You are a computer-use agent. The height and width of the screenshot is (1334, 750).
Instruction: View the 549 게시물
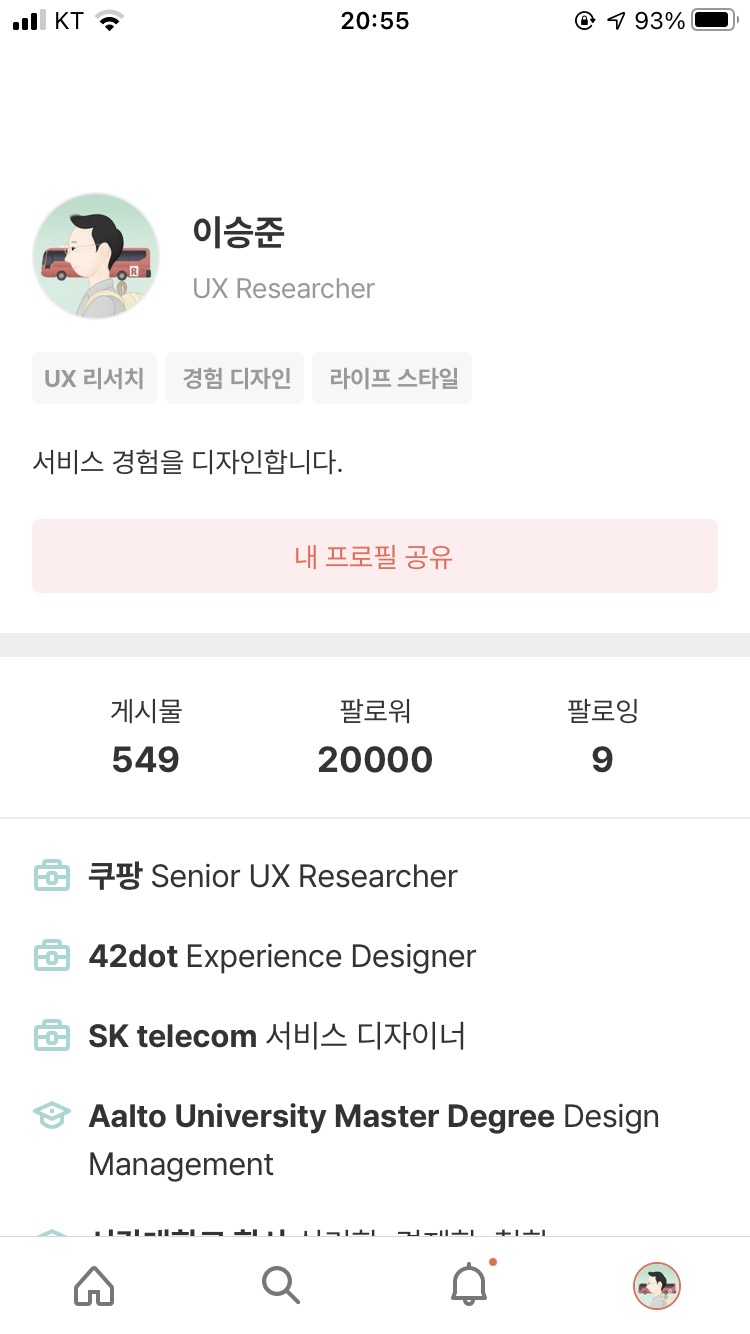[146, 737]
